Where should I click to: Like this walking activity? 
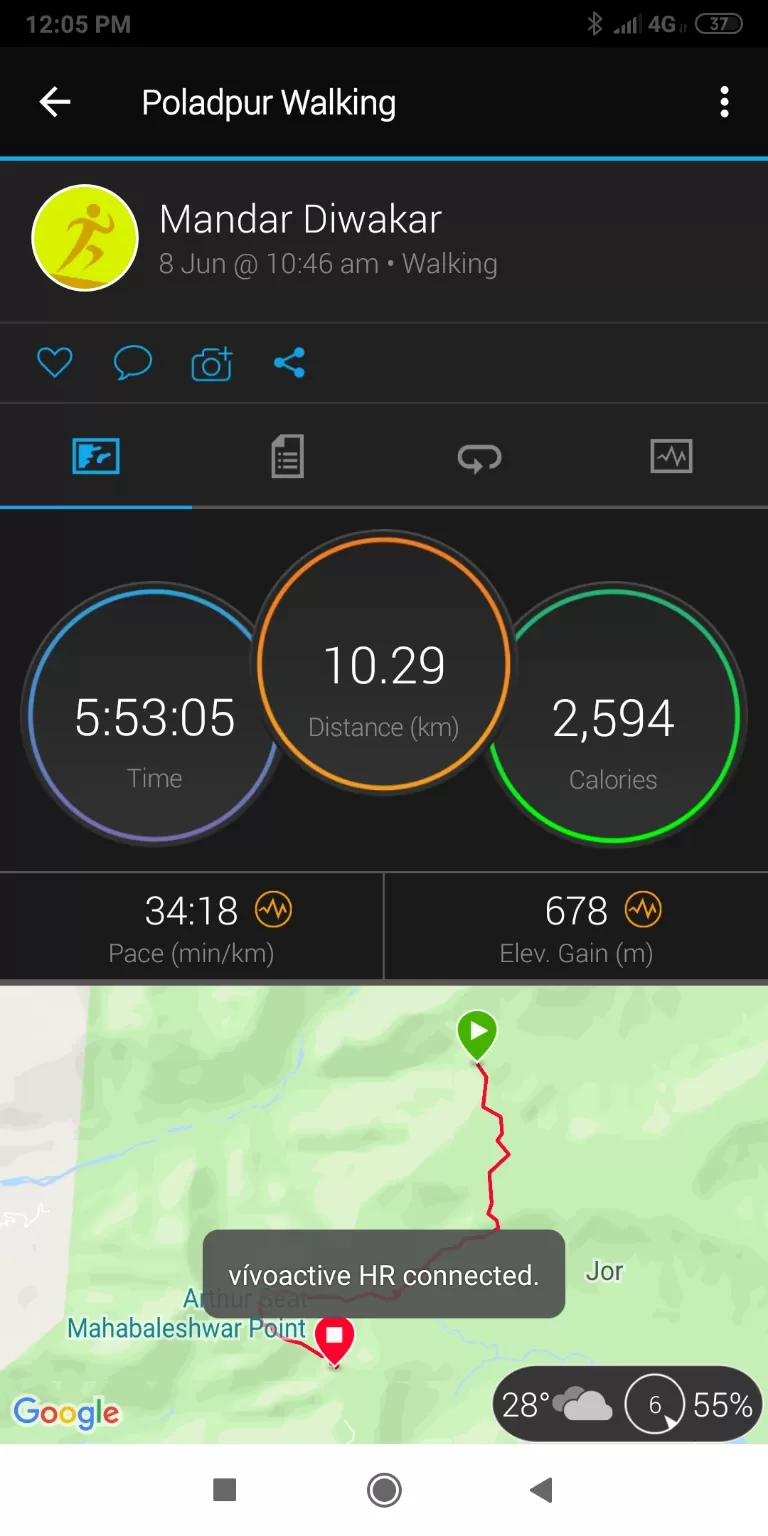pyautogui.click(x=55, y=362)
